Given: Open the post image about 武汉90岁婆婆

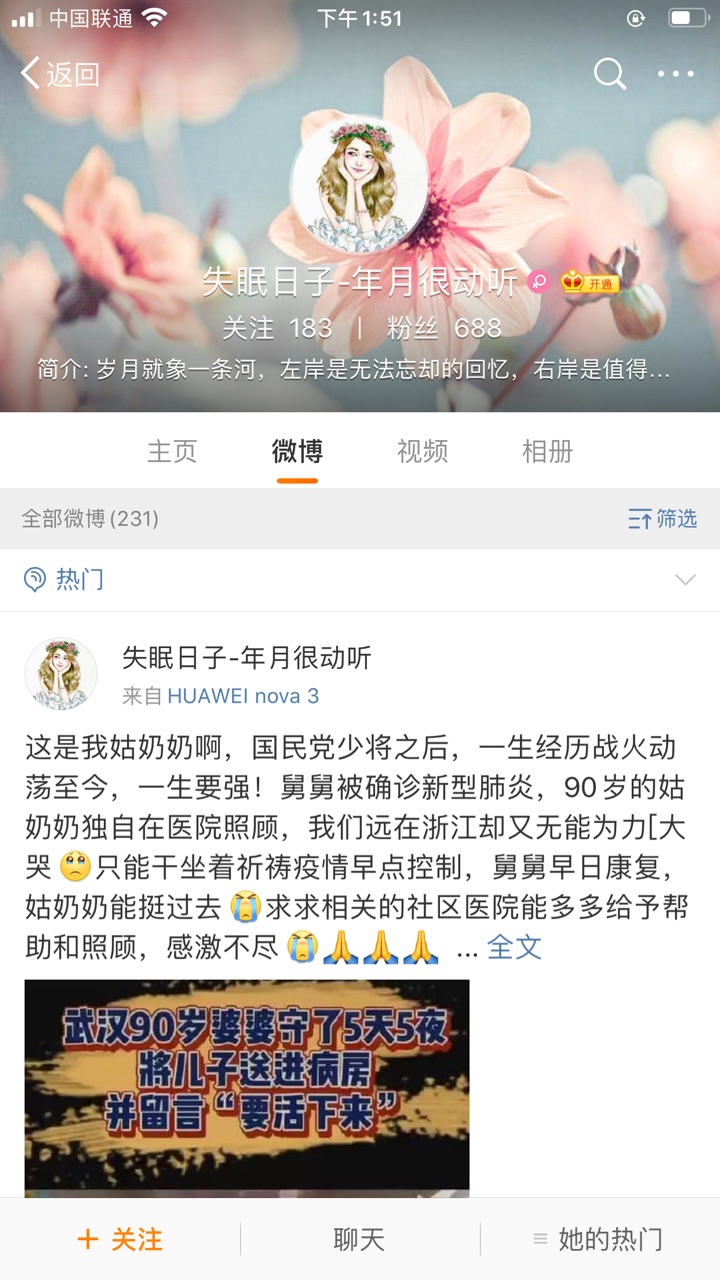Looking at the screenshot, I should pyautogui.click(x=247, y=1088).
